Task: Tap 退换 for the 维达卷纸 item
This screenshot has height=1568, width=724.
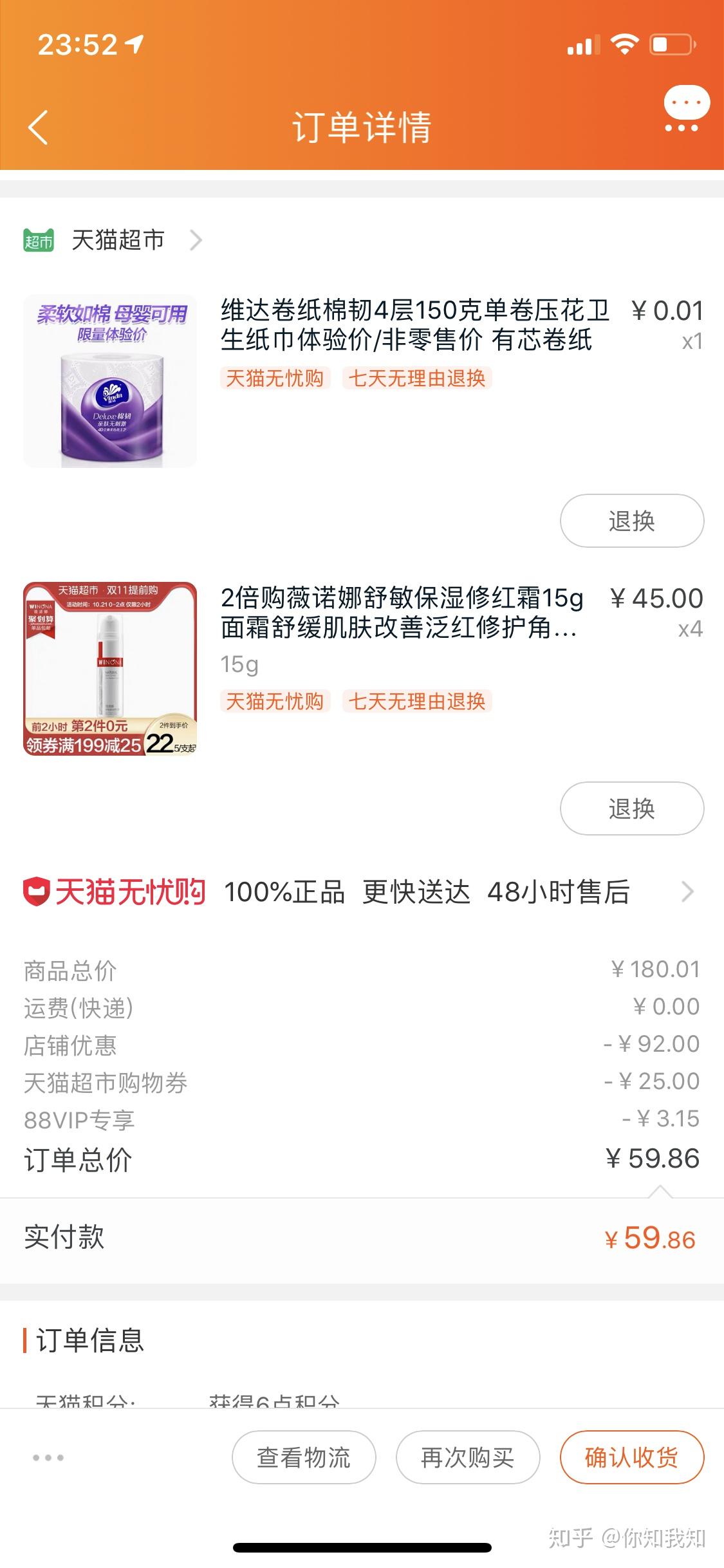Action: [x=631, y=521]
